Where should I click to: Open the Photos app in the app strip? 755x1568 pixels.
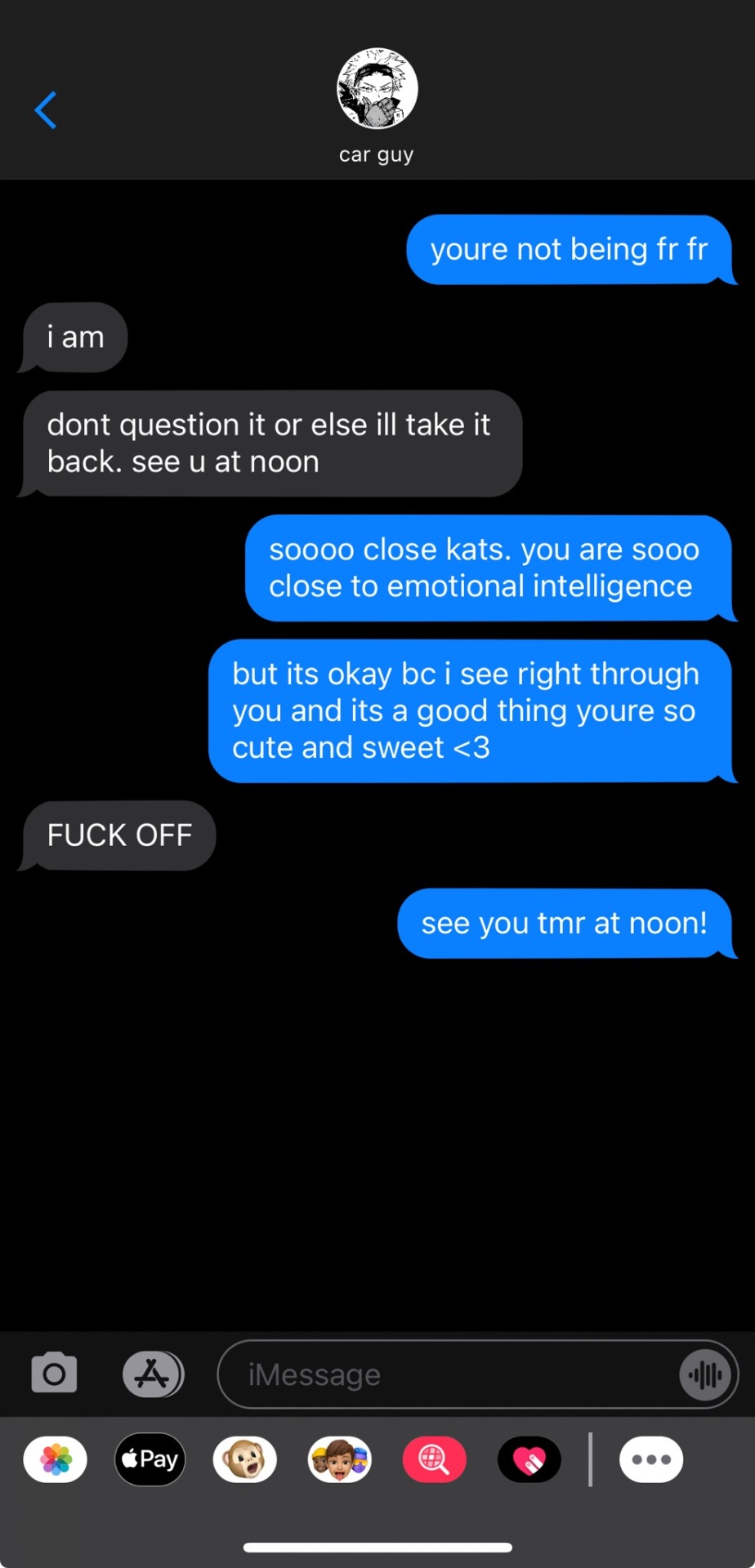tap(56, 1459)
